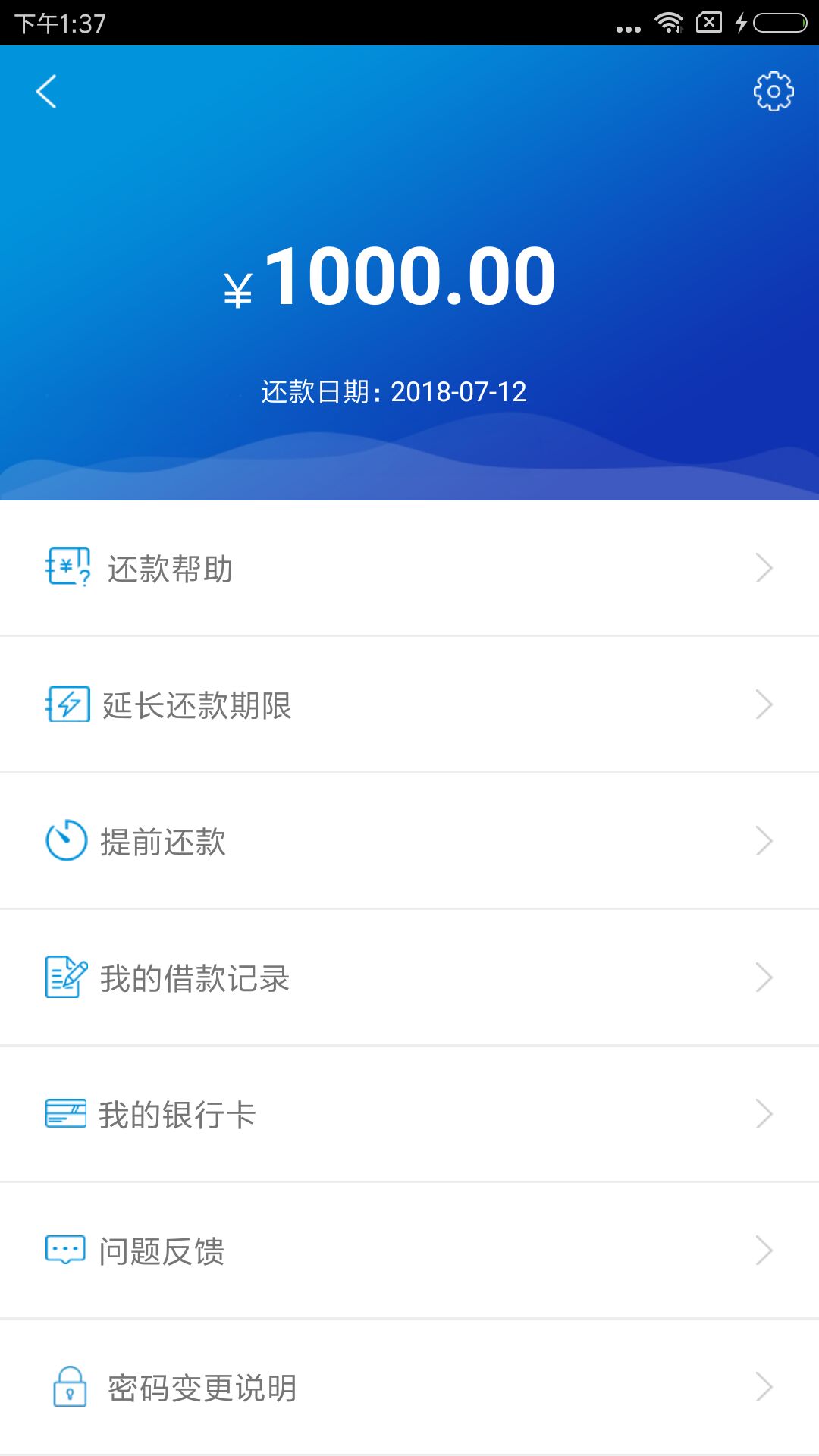Open 提前还款 early repayment

click(x=409, y=841)
